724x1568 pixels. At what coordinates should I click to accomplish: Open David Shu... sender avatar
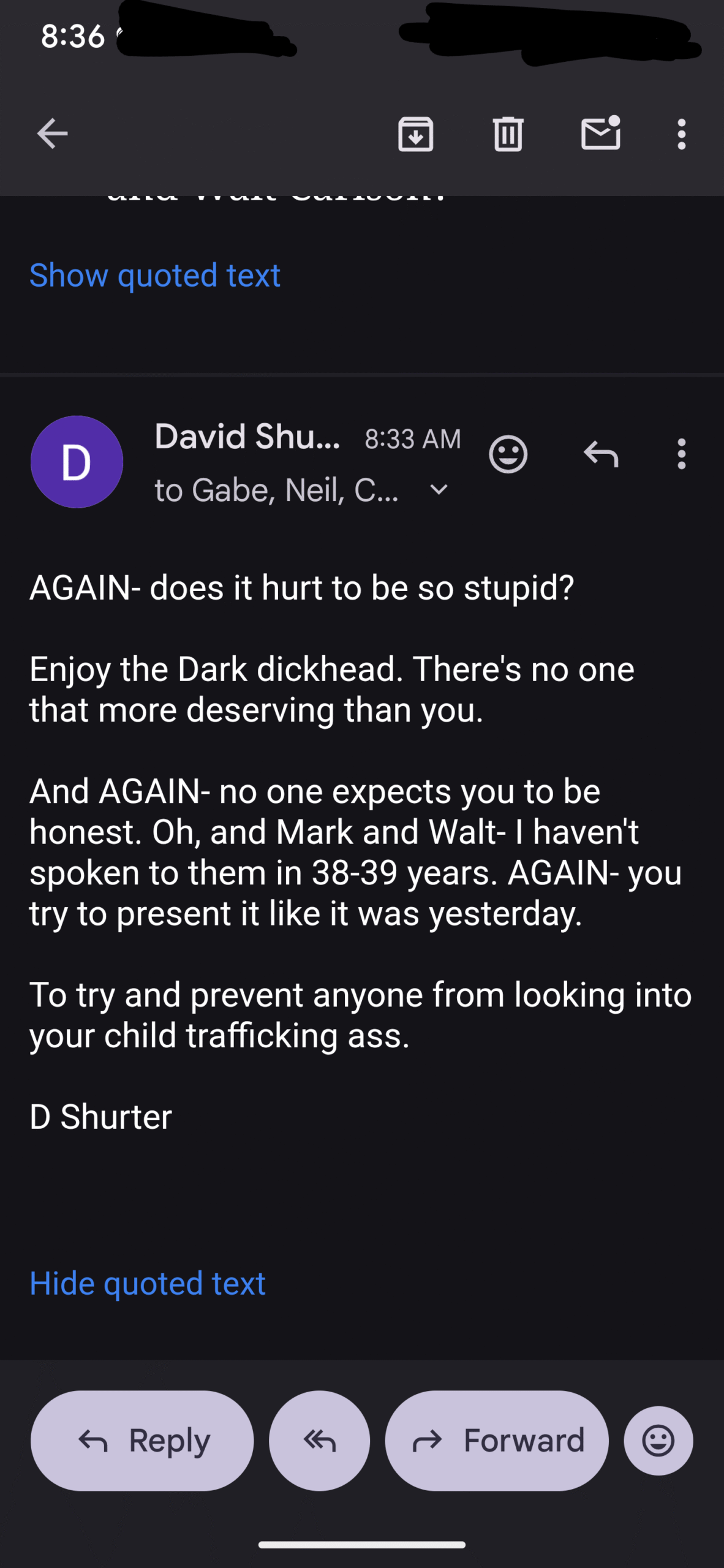tap(77, 462)
